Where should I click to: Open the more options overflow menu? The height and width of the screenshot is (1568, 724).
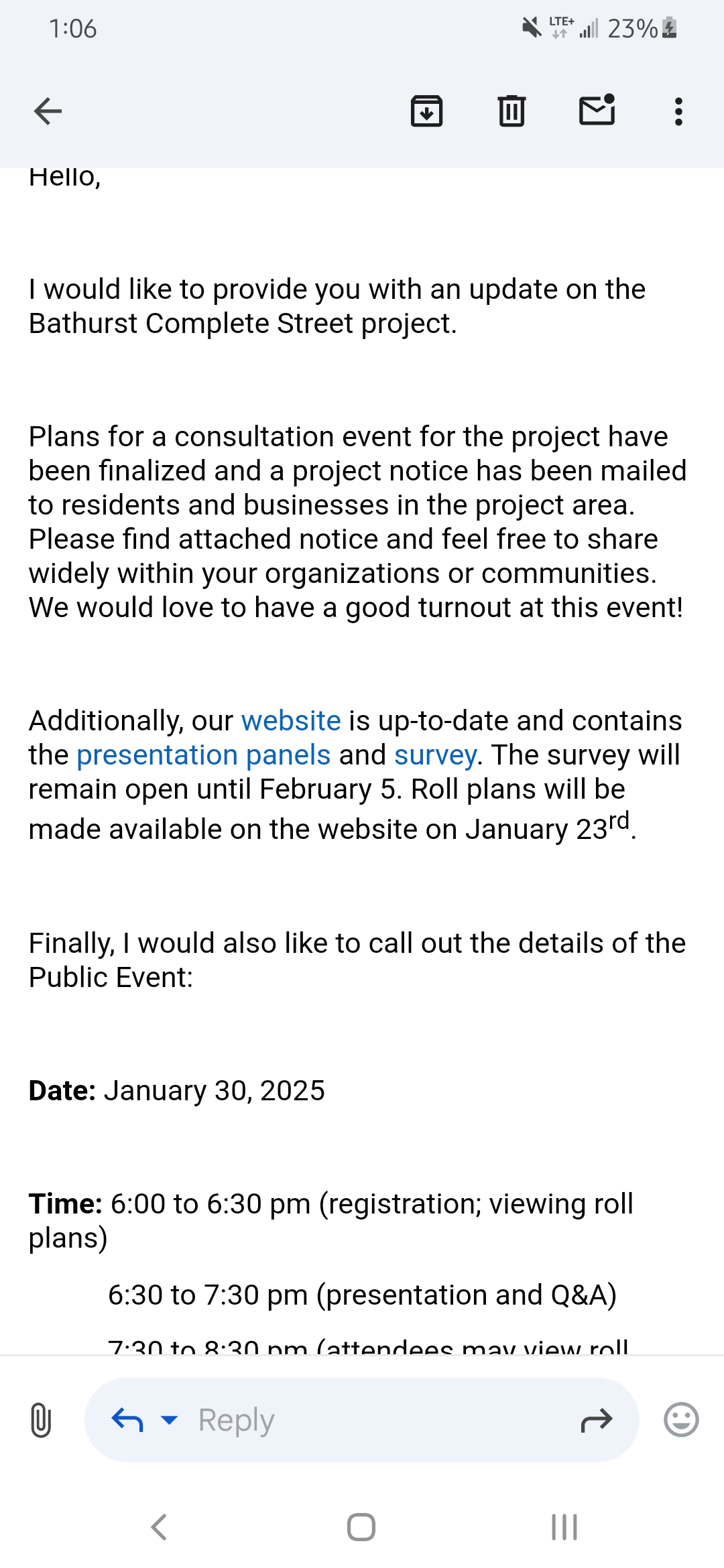point(678,111)
